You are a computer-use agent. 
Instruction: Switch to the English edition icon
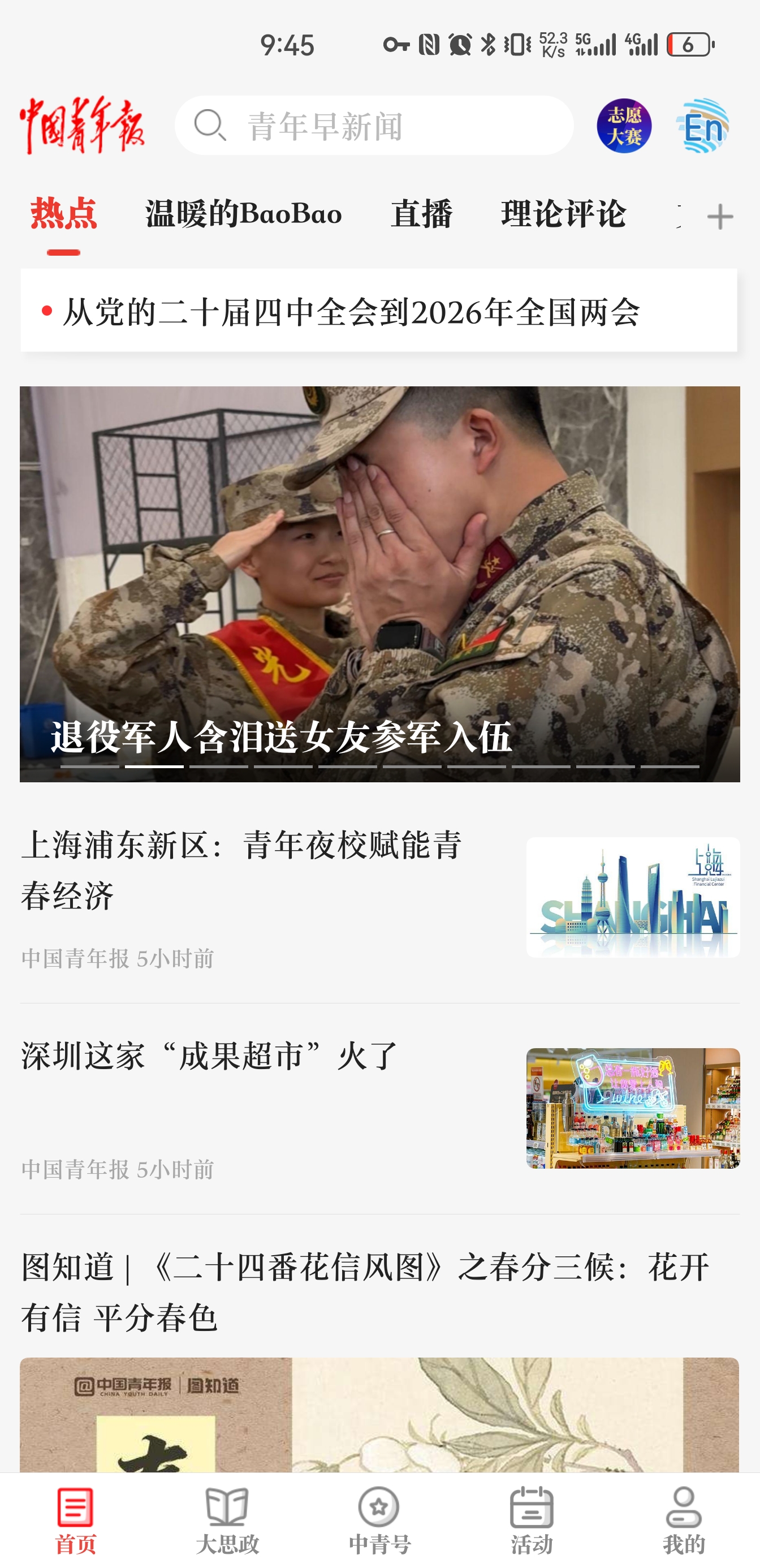702,126
